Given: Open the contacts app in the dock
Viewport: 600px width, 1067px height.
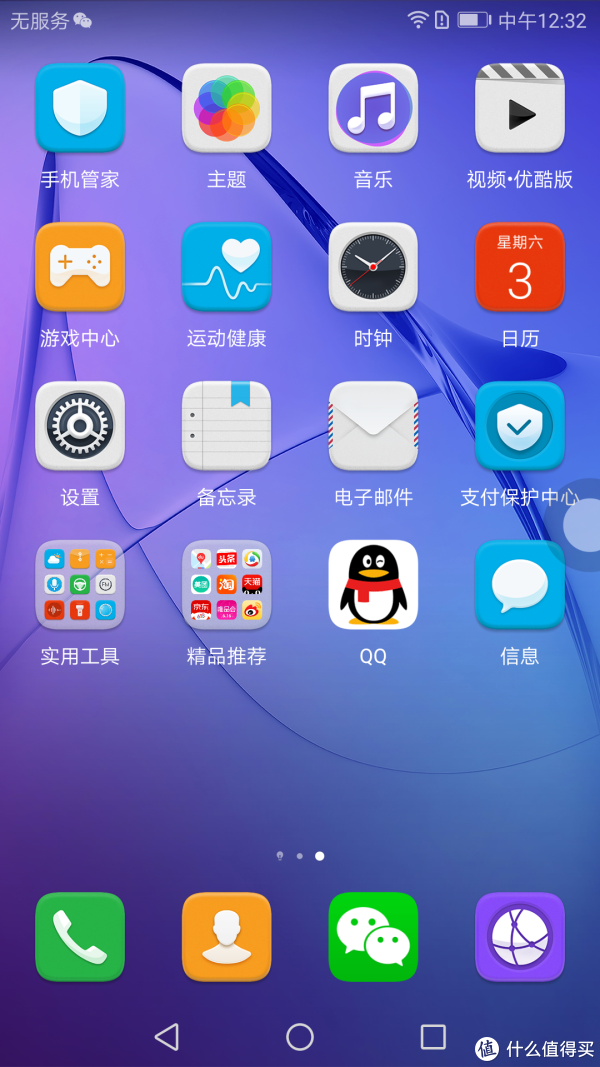Looking at the screenshot, I should click(x=227, y=937).
